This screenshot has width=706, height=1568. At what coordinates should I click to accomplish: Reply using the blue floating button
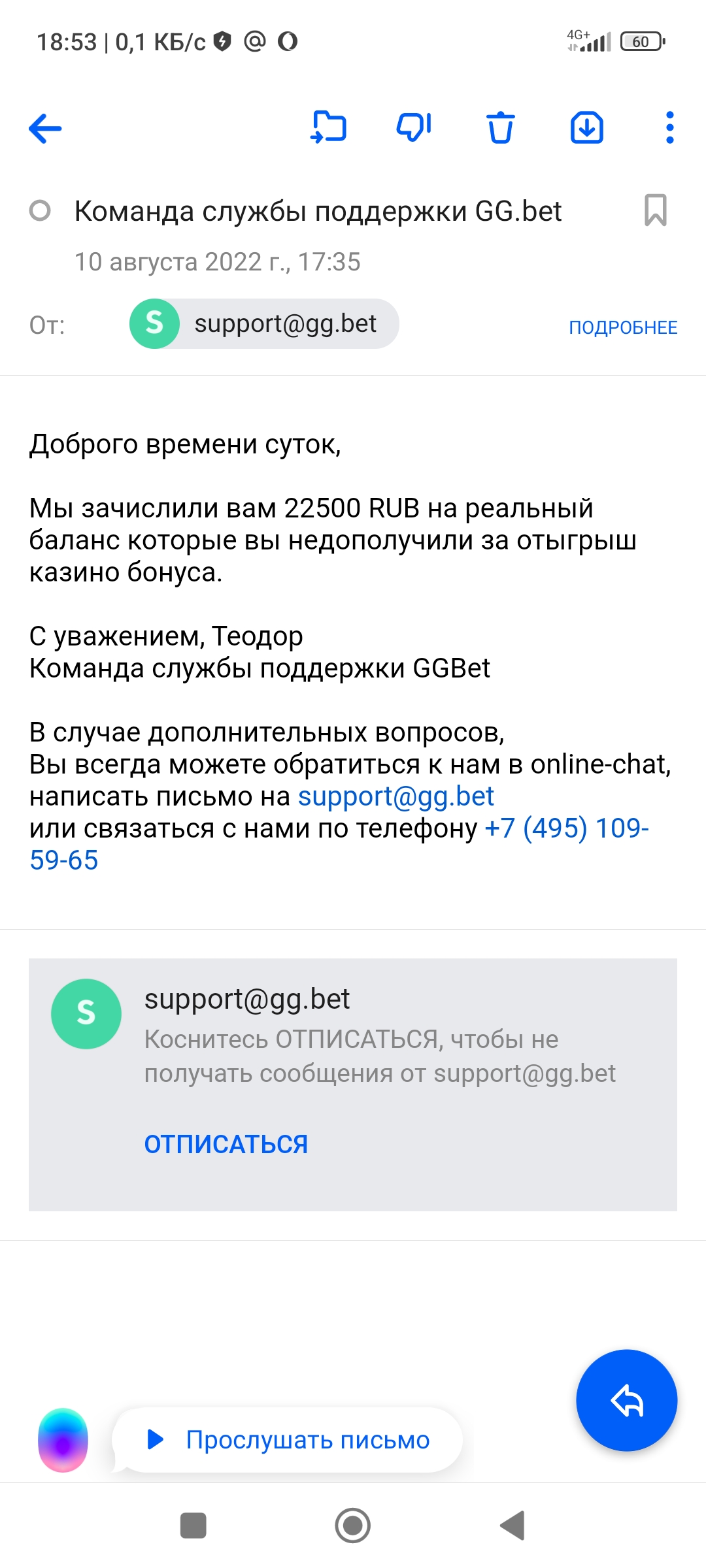pyautogui.click(x=626, y=1400)
